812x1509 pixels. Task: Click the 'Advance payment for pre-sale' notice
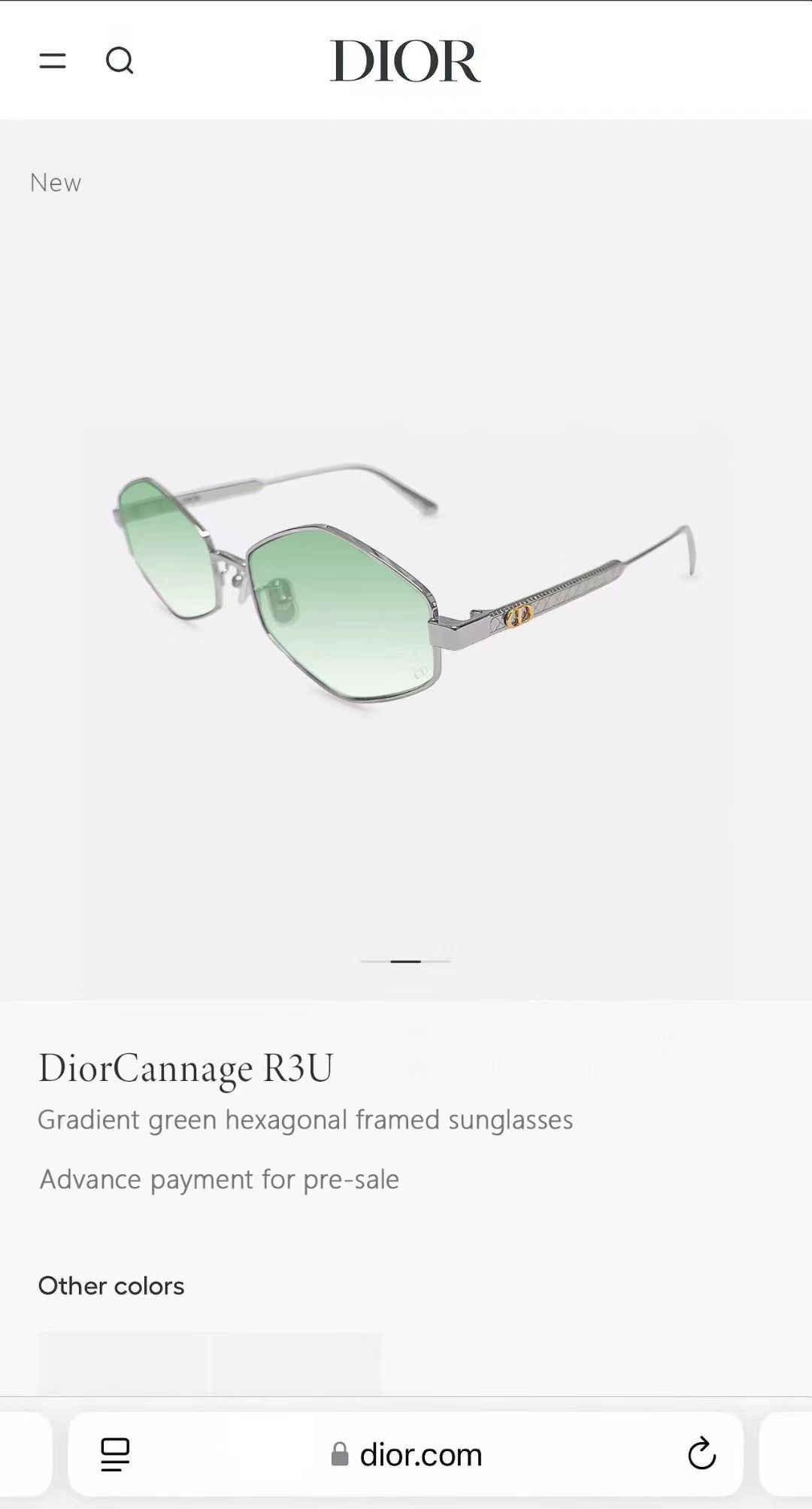coord(219,1180)
